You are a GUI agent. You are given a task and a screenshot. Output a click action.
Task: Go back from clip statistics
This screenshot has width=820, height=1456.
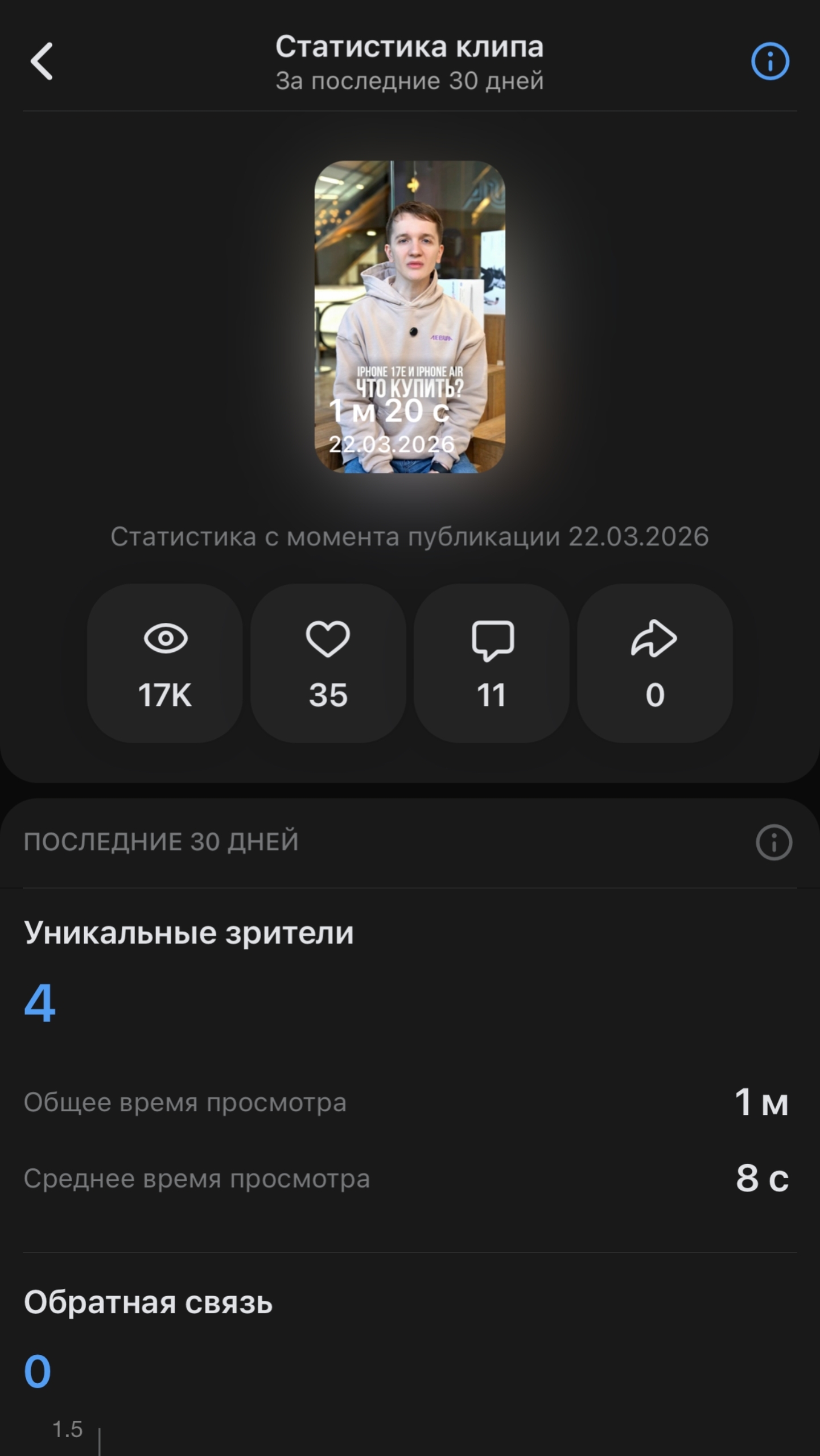point(42,61)
